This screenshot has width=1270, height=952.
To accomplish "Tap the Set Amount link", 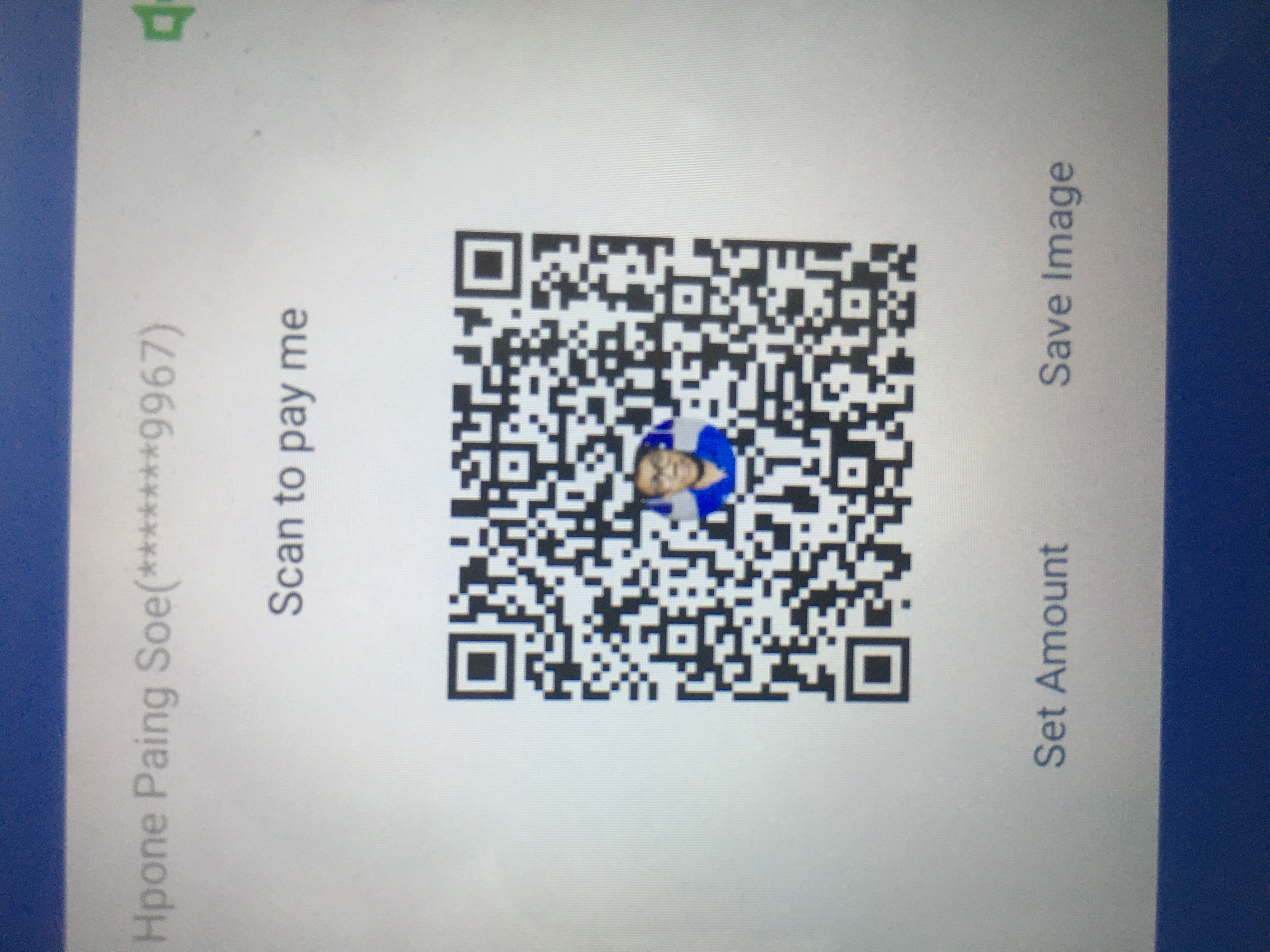I will 1051,655.
